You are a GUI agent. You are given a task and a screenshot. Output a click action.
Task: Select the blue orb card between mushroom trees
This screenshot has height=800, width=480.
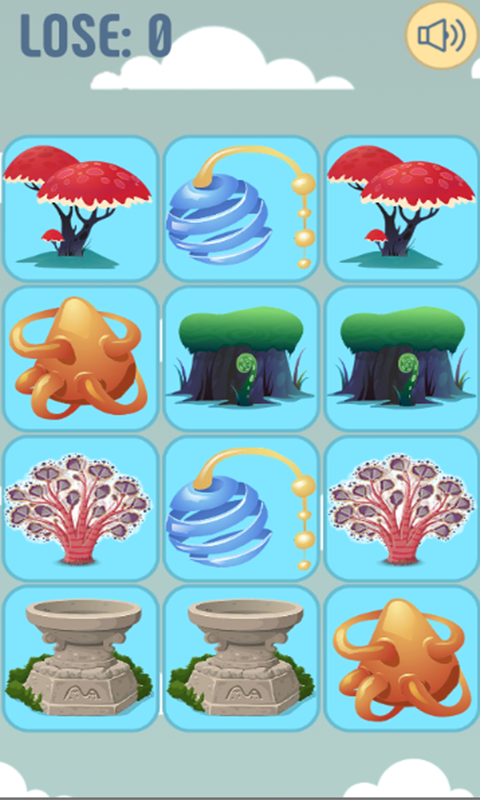(x=241, y=209)
